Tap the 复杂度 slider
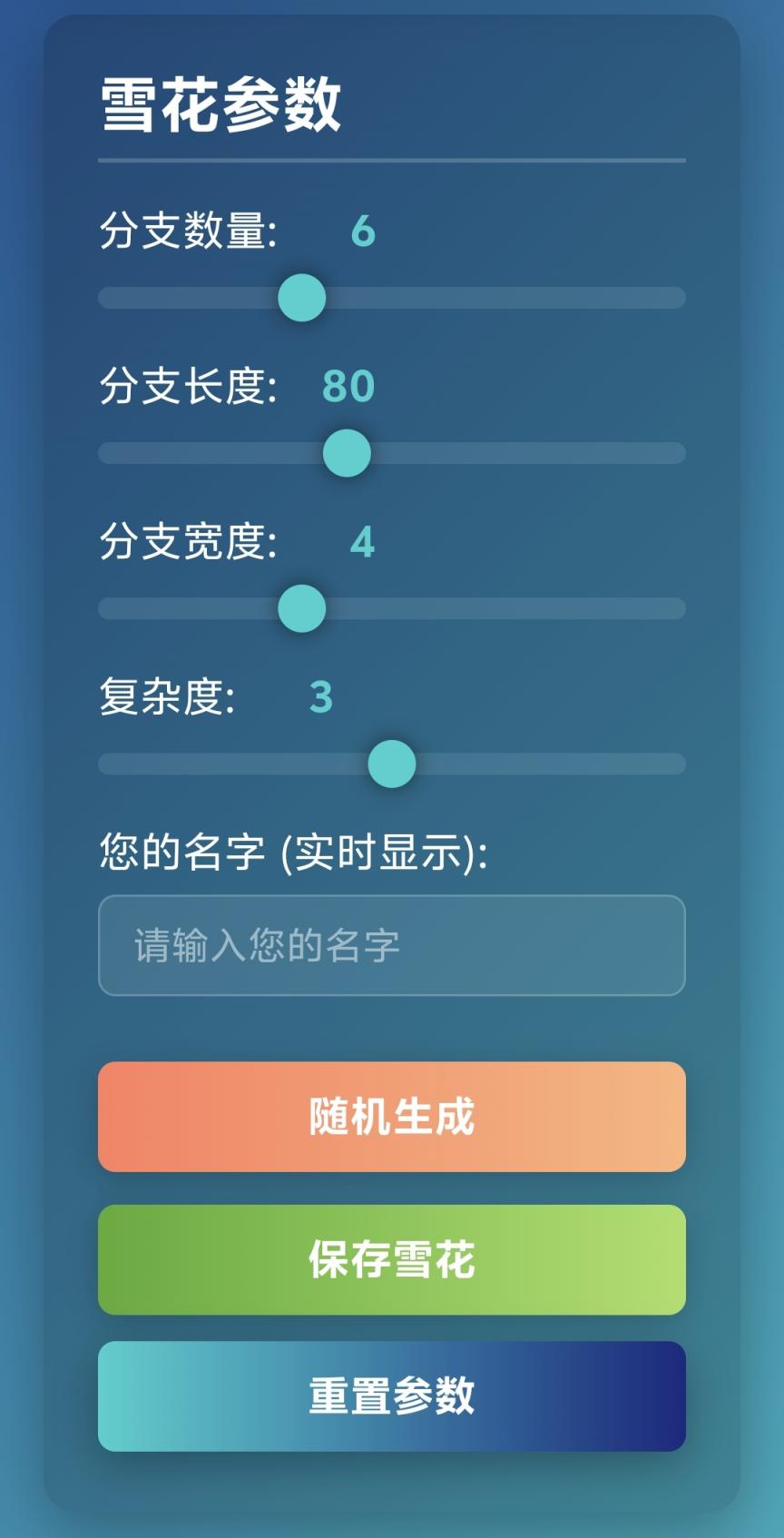This screenshot has width=784, height=1538. [x=392, y=764]
